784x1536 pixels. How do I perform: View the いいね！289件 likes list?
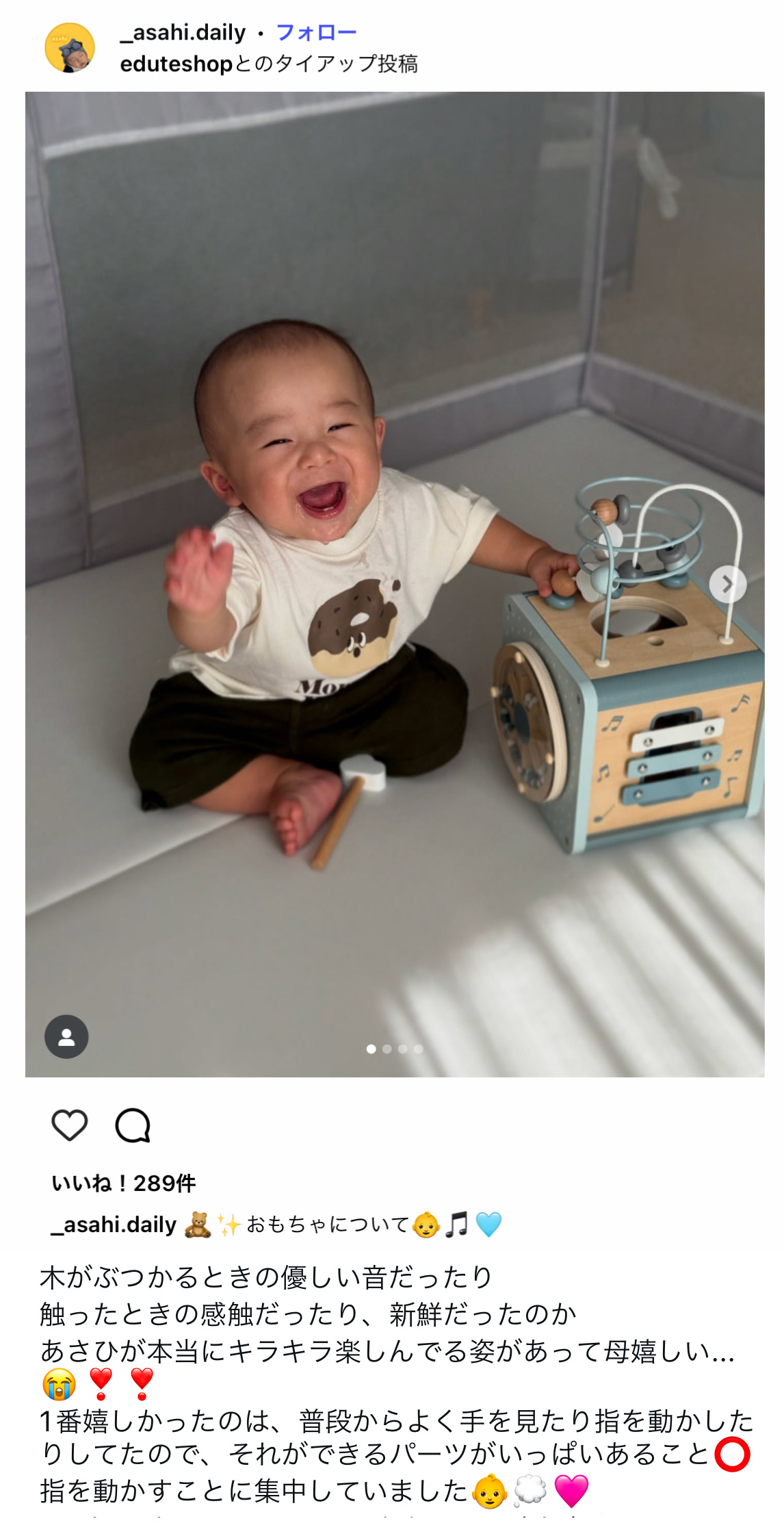(124, 1183)
